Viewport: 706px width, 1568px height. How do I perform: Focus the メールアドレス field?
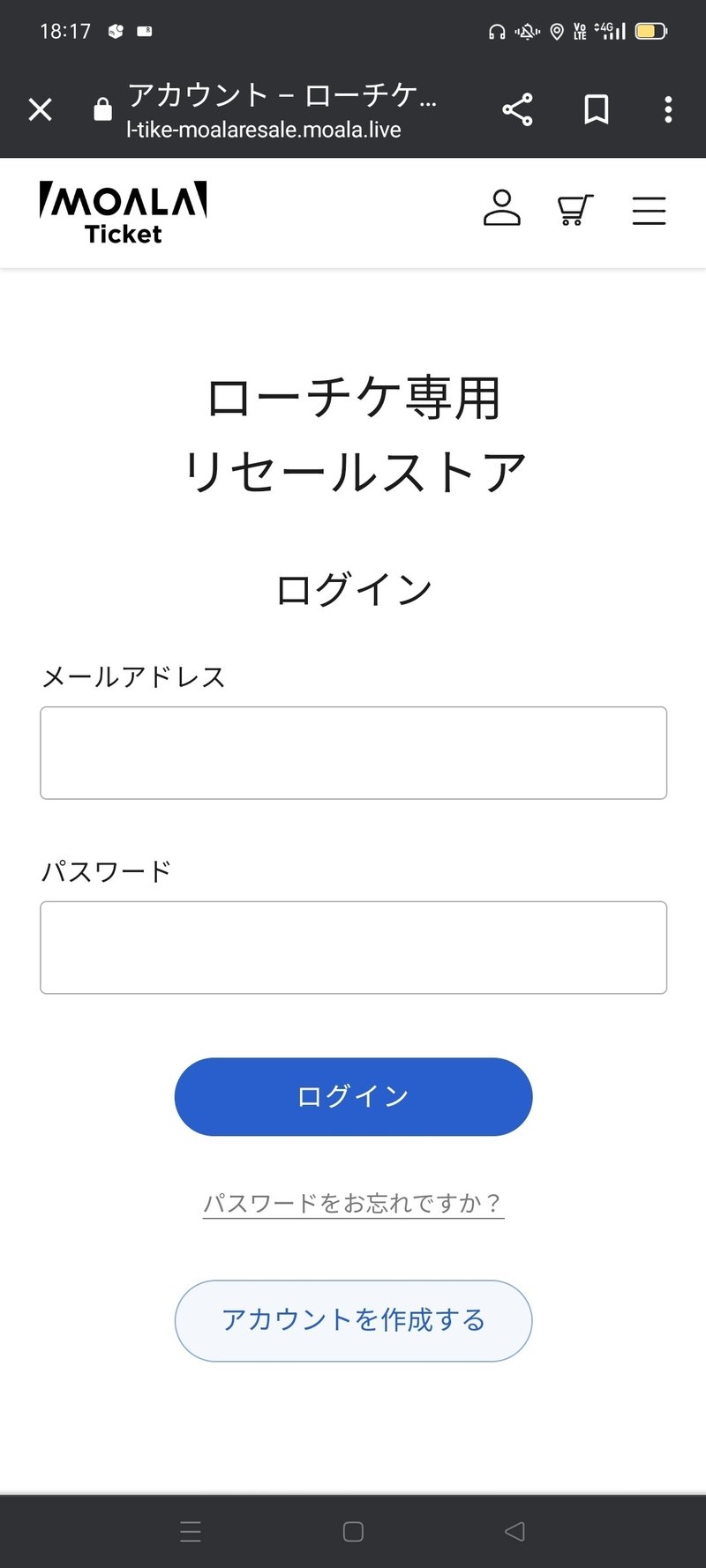[353, 752]
